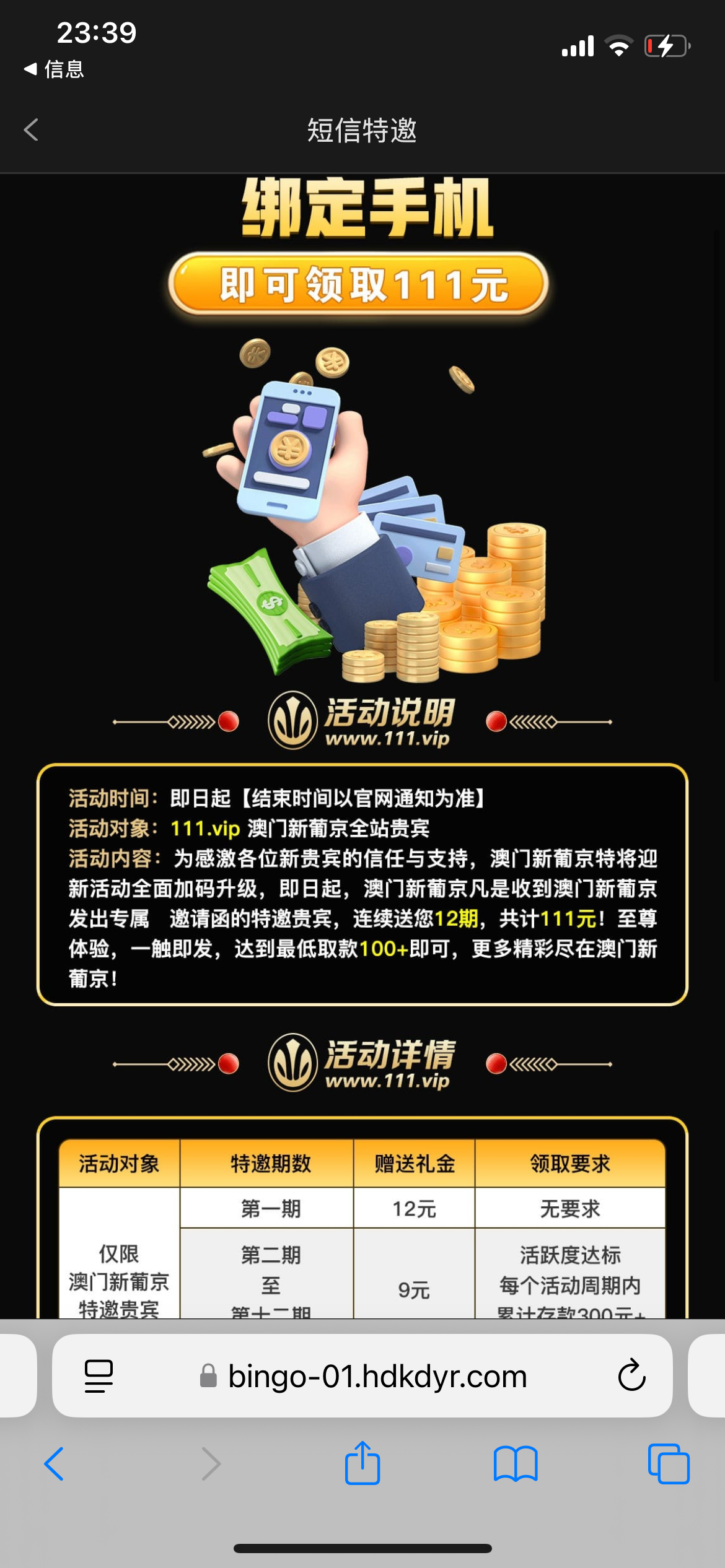Tap the 即可领取111元 banner button
Screen dimensions: 725x1568
358,285
